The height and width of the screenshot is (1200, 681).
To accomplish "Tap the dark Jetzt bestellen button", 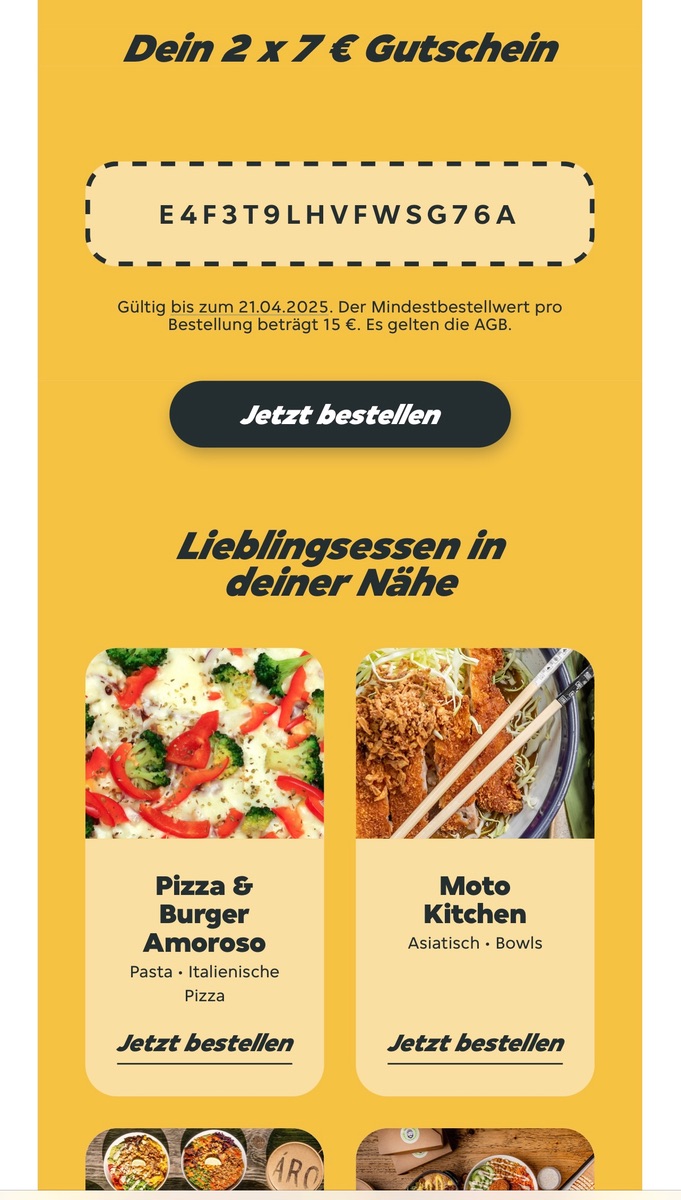I will pos(340,414).
